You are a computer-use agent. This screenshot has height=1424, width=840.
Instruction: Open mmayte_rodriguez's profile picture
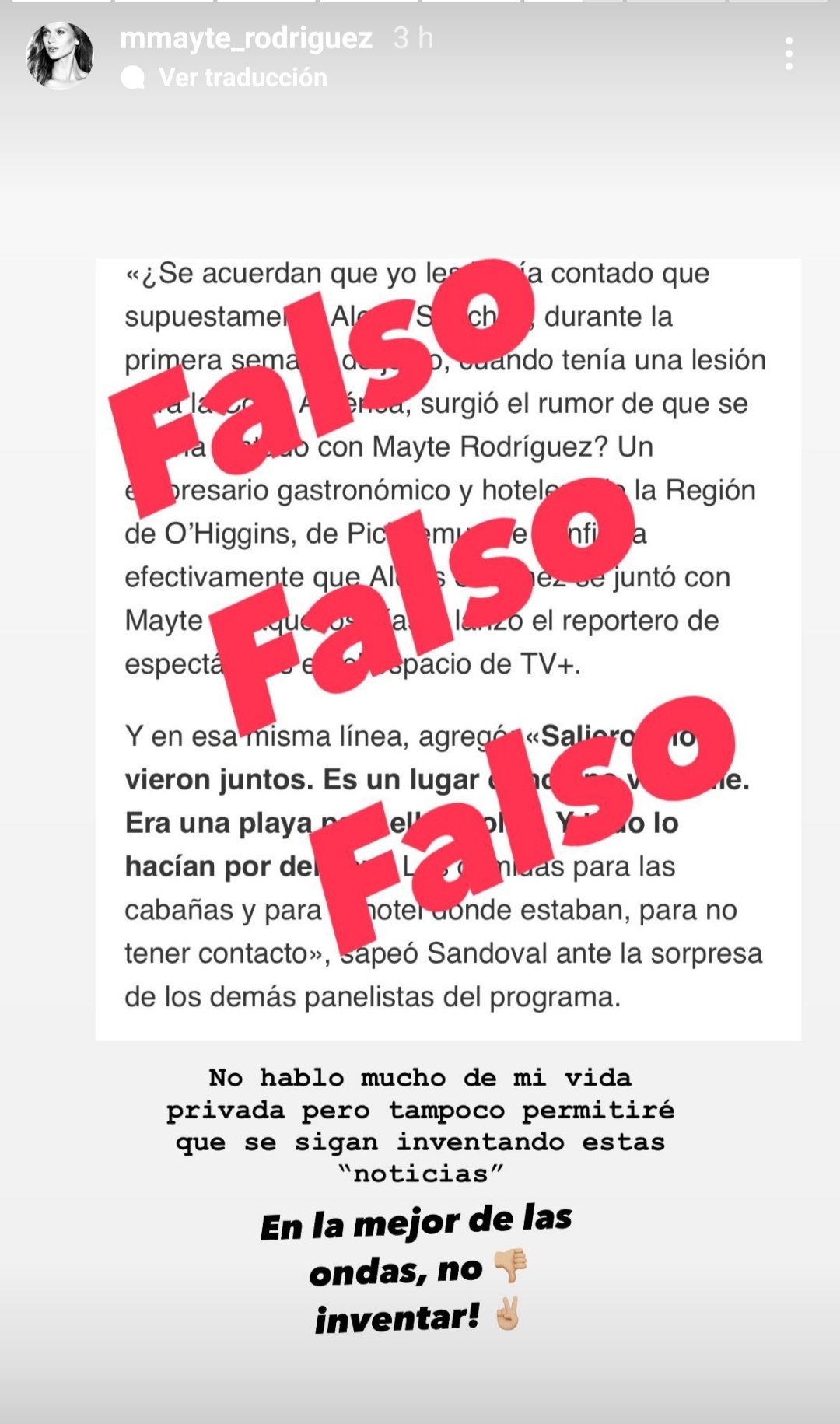coord(60,55)
